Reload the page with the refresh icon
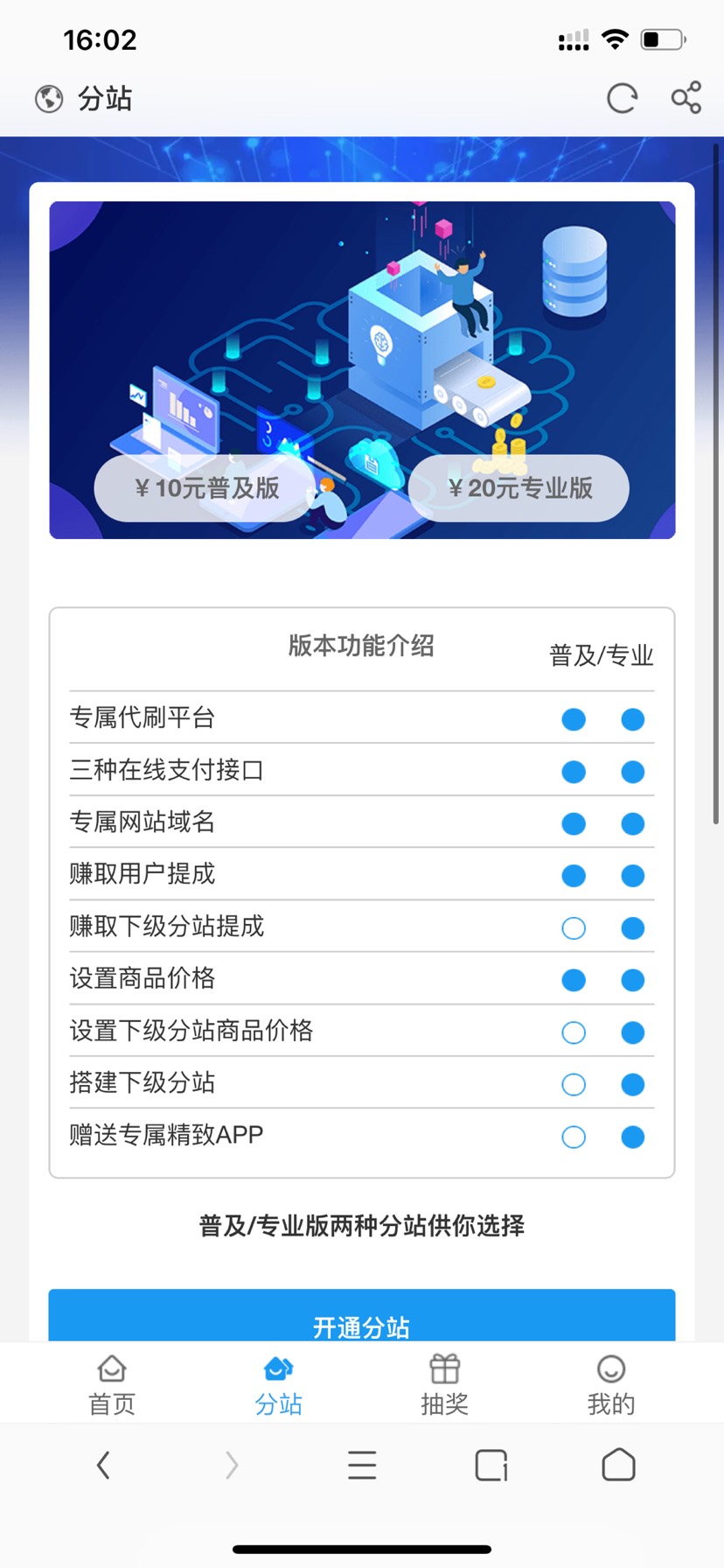 click(622, 98)
